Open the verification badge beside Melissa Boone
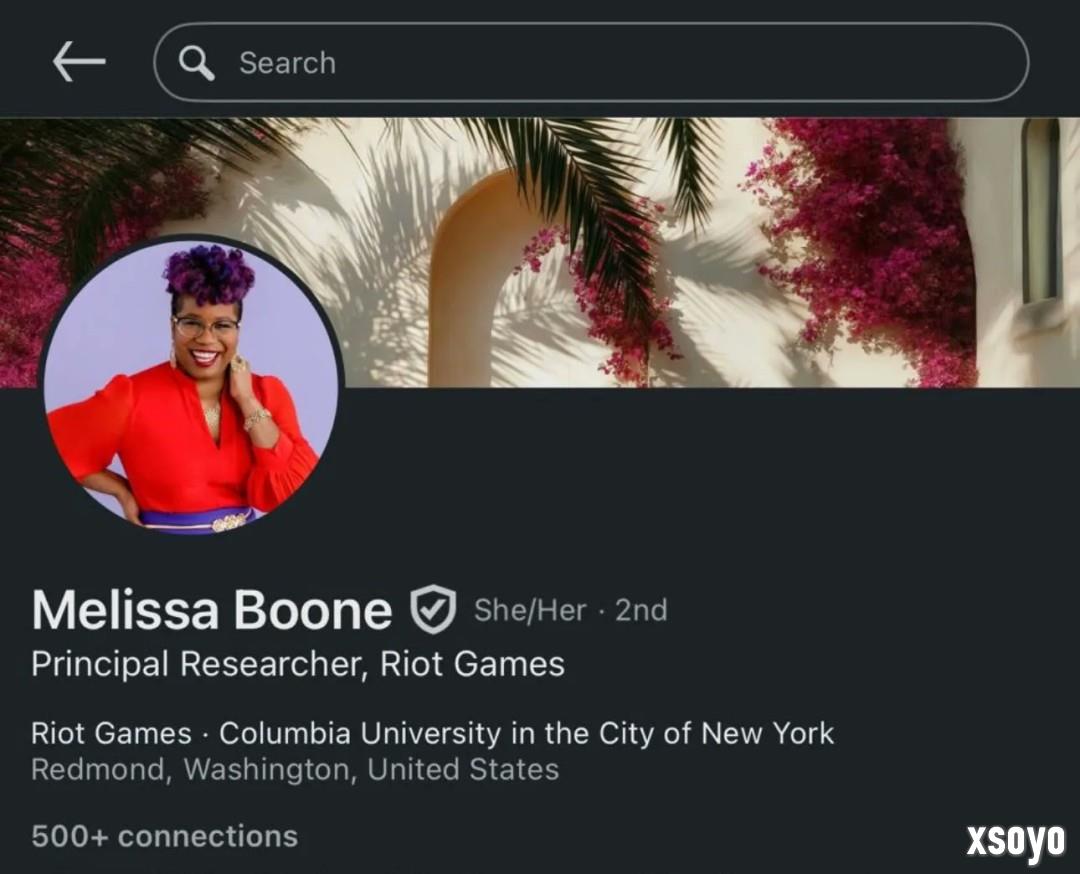Screen dimensions: 1080x874 coord(433,610)
